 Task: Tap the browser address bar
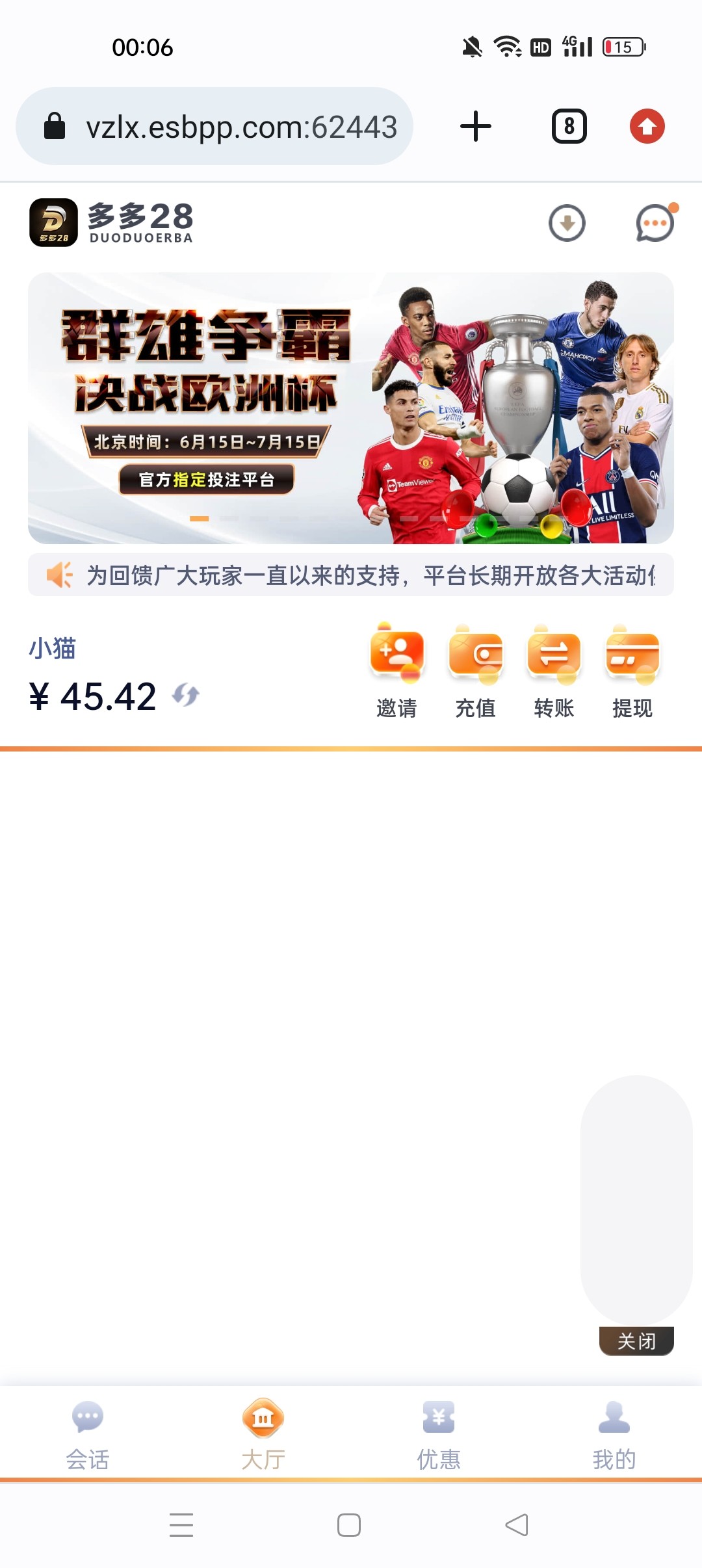pos(214,126)
